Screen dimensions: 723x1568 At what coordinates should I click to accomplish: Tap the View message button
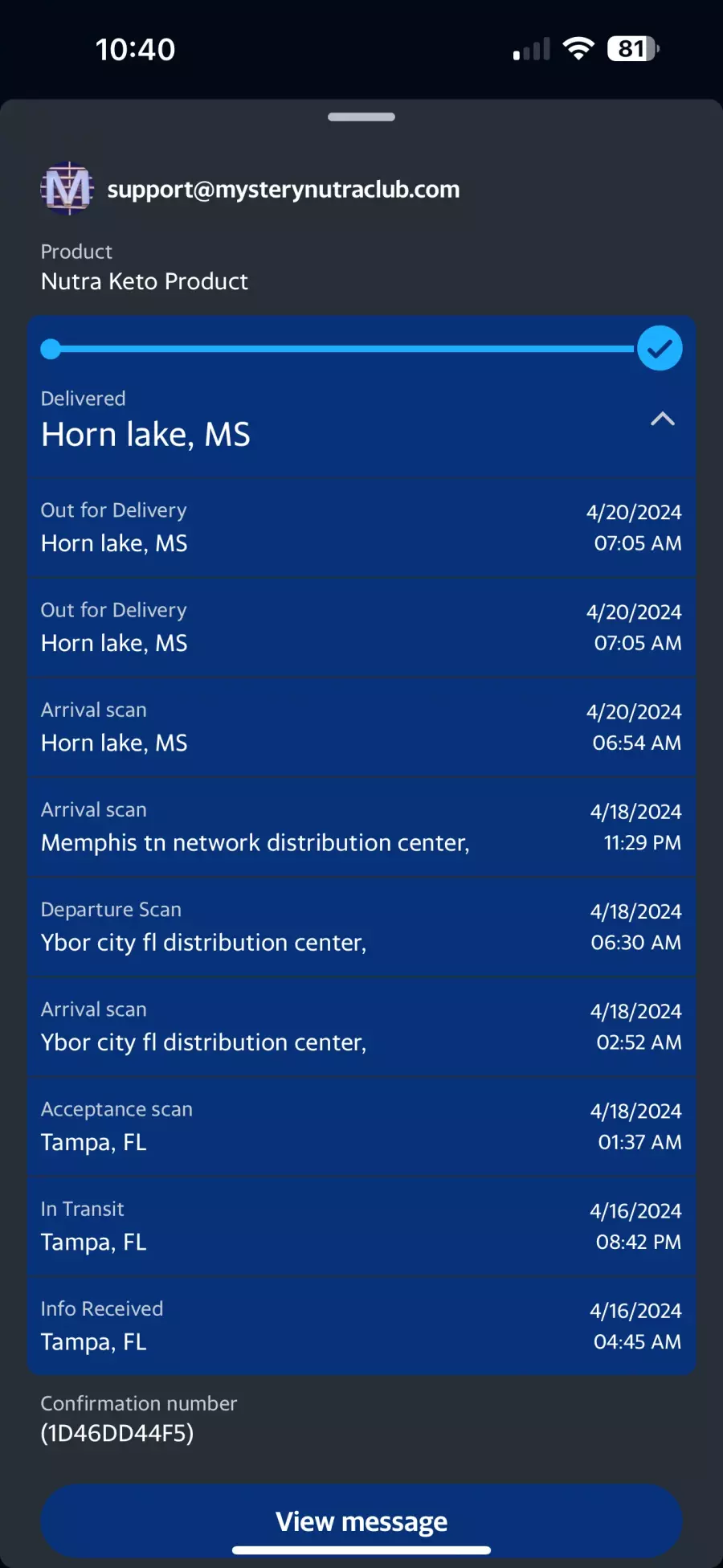(x=361, y=1521)
